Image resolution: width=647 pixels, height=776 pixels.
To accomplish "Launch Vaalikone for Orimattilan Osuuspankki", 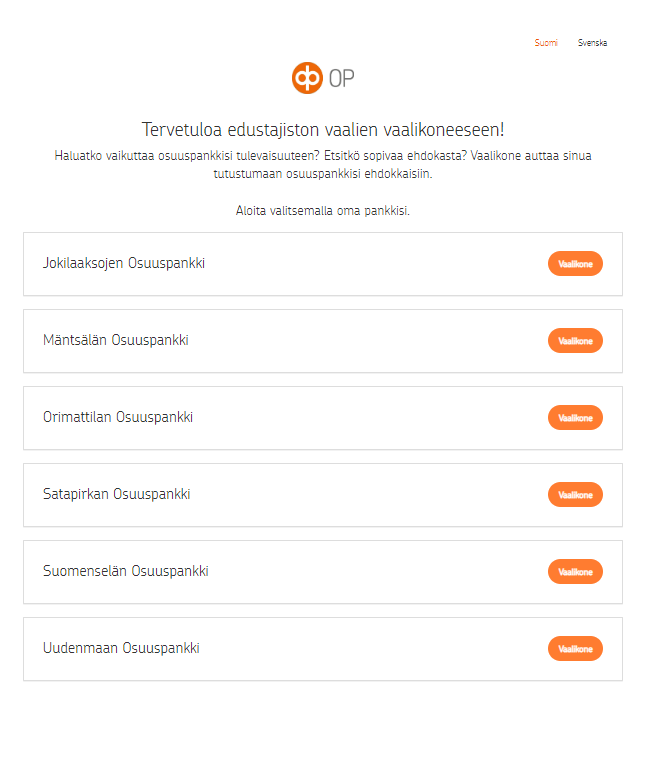I will (x=575, y=418).
